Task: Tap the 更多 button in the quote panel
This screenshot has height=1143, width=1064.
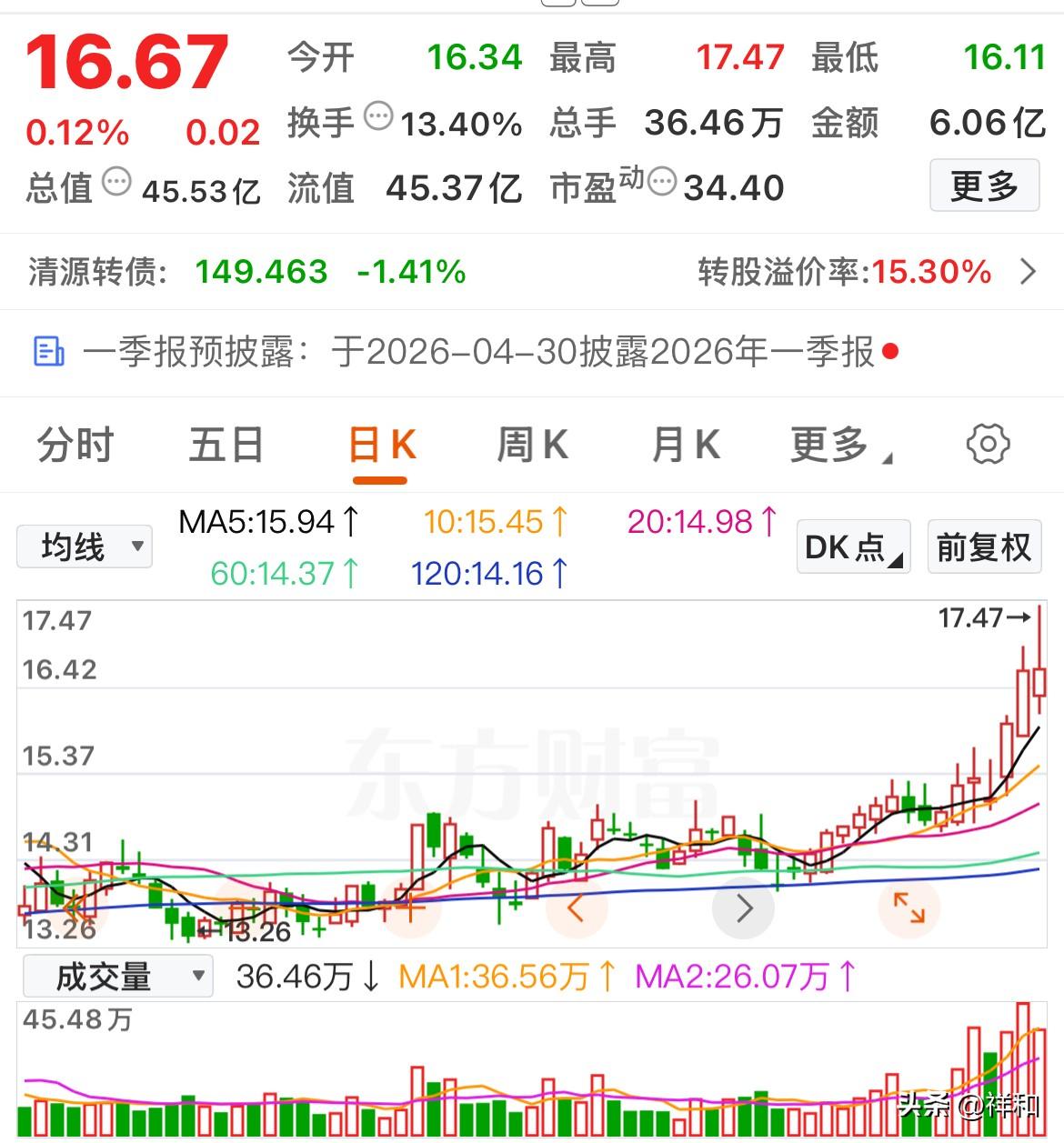Action: tap(984, 185)
